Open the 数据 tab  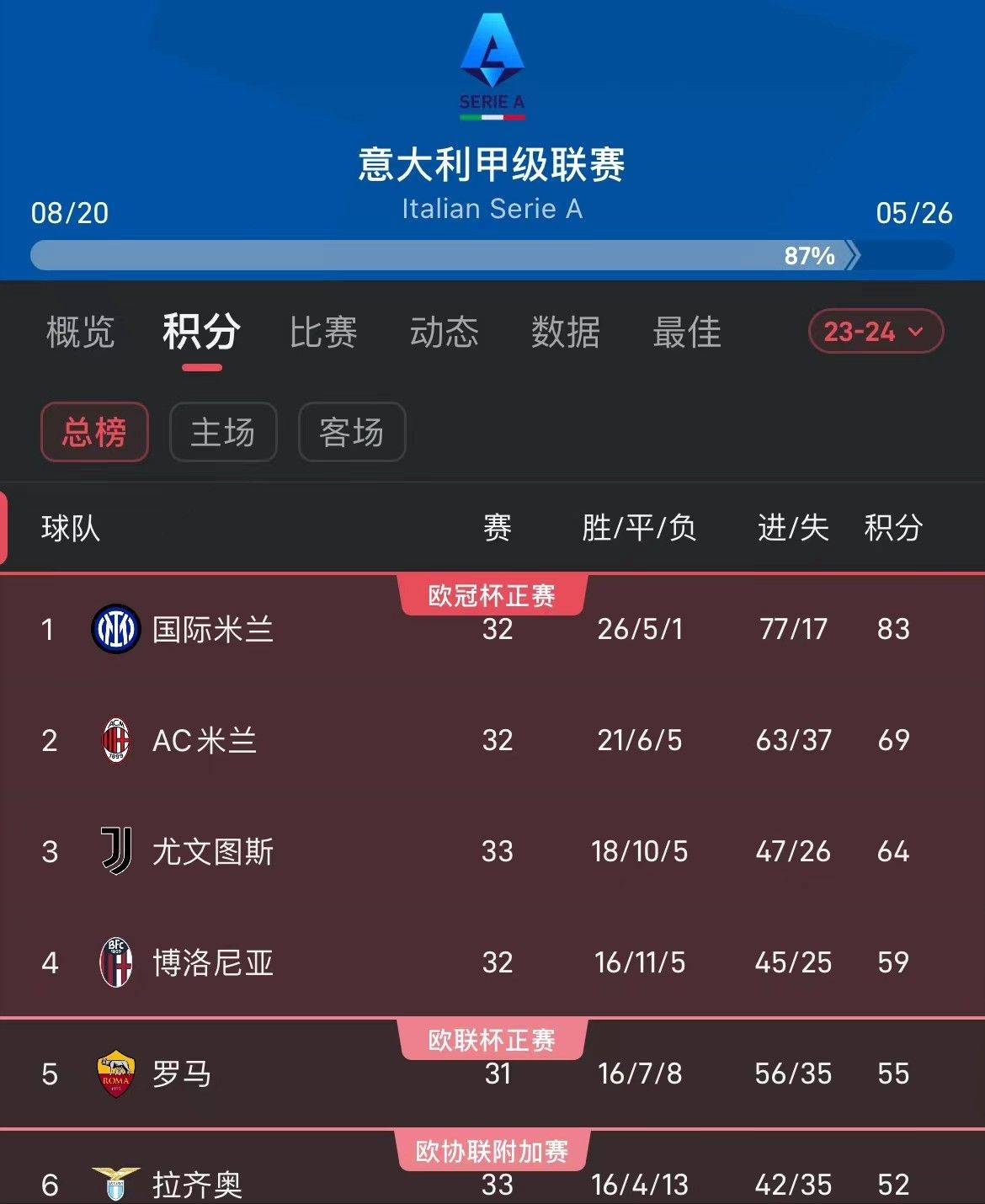[x=565, y=332]
